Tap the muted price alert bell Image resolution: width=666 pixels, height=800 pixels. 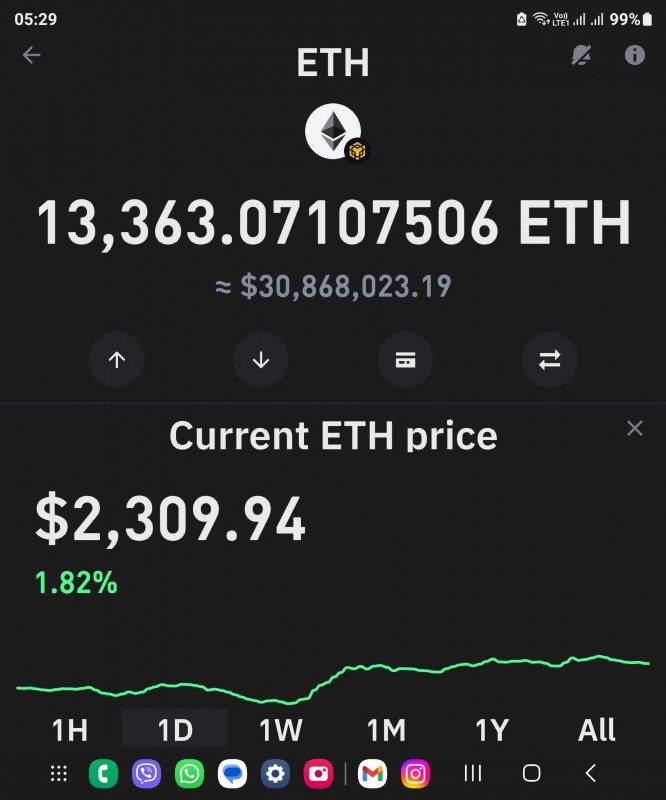(581, 56)
